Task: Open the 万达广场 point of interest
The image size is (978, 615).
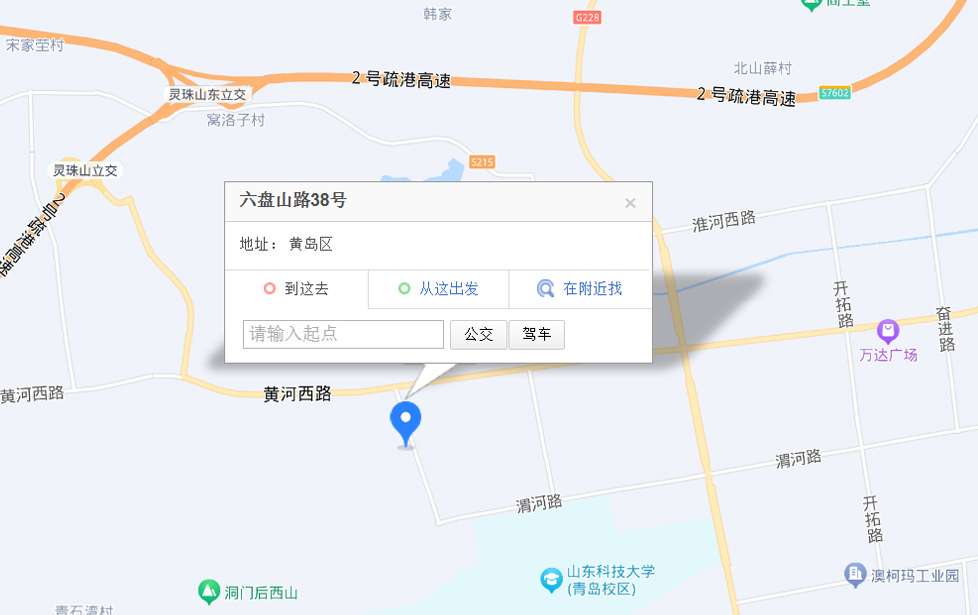Action: click(887, 330)
